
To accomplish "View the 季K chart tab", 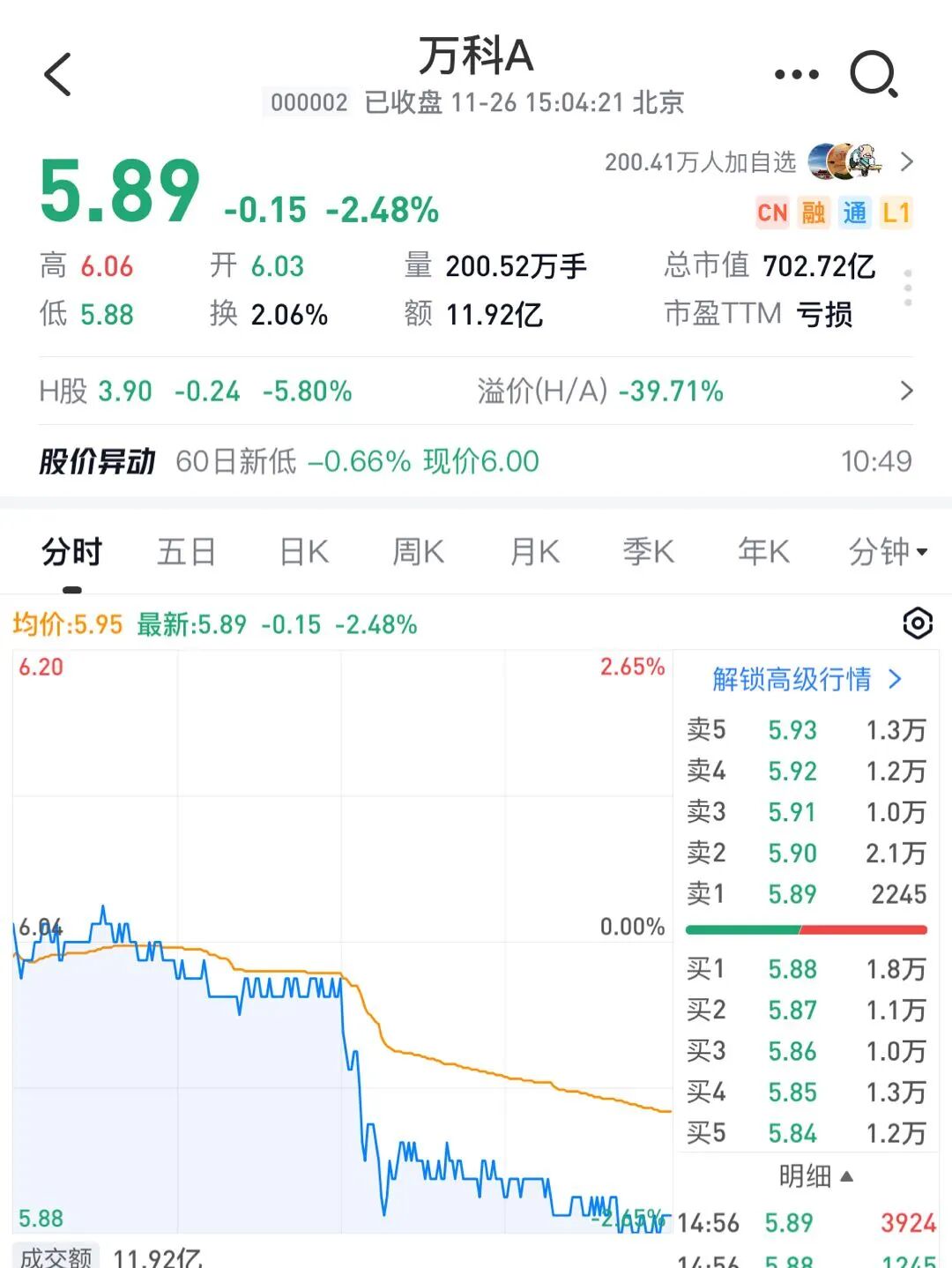I will tap(649, 552).
